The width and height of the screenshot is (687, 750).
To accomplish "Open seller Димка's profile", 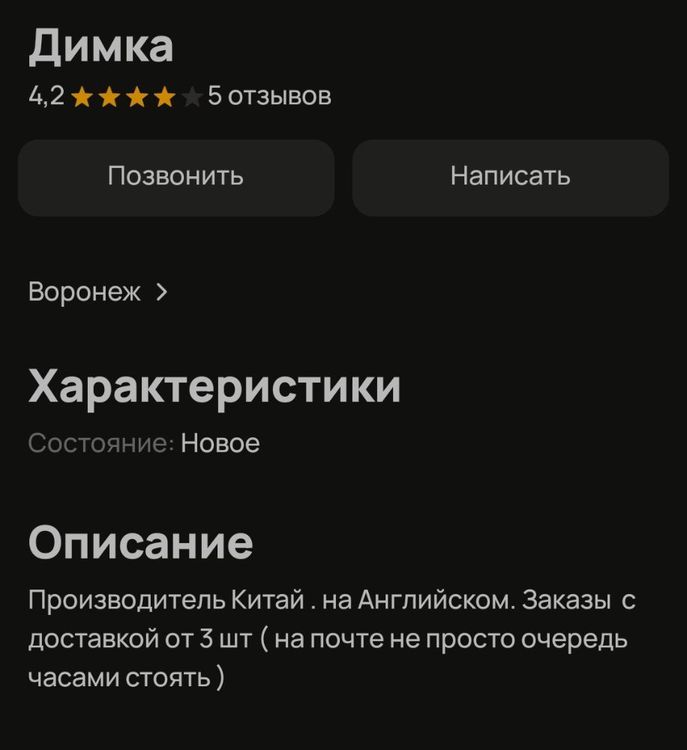I will coord(101,47).
